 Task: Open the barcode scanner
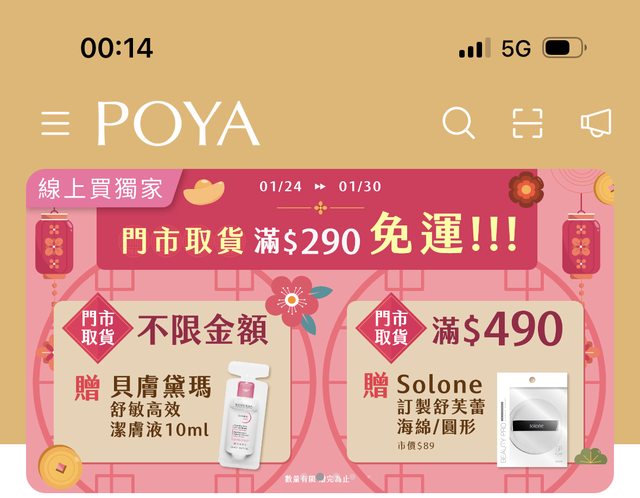527,124
